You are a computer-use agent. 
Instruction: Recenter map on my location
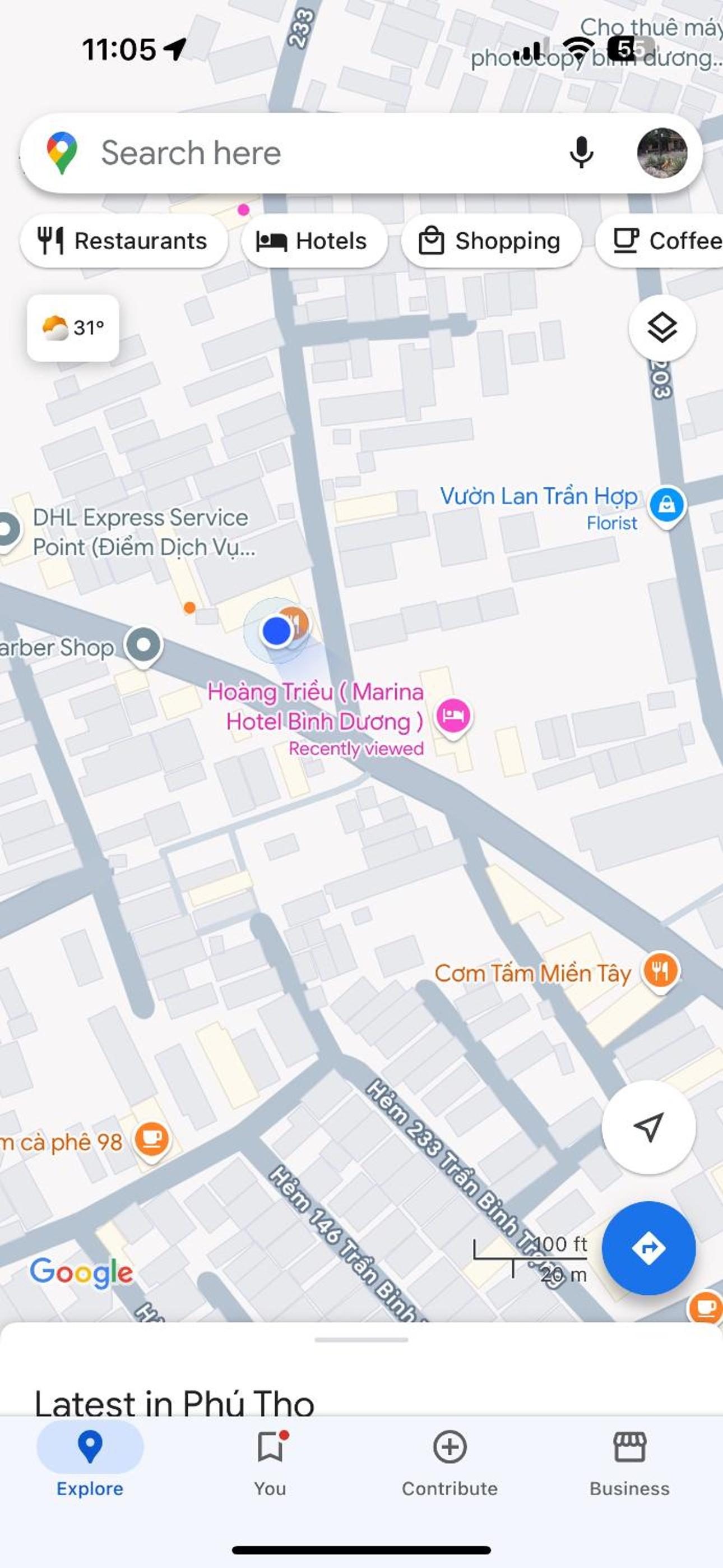point(648,1127)
